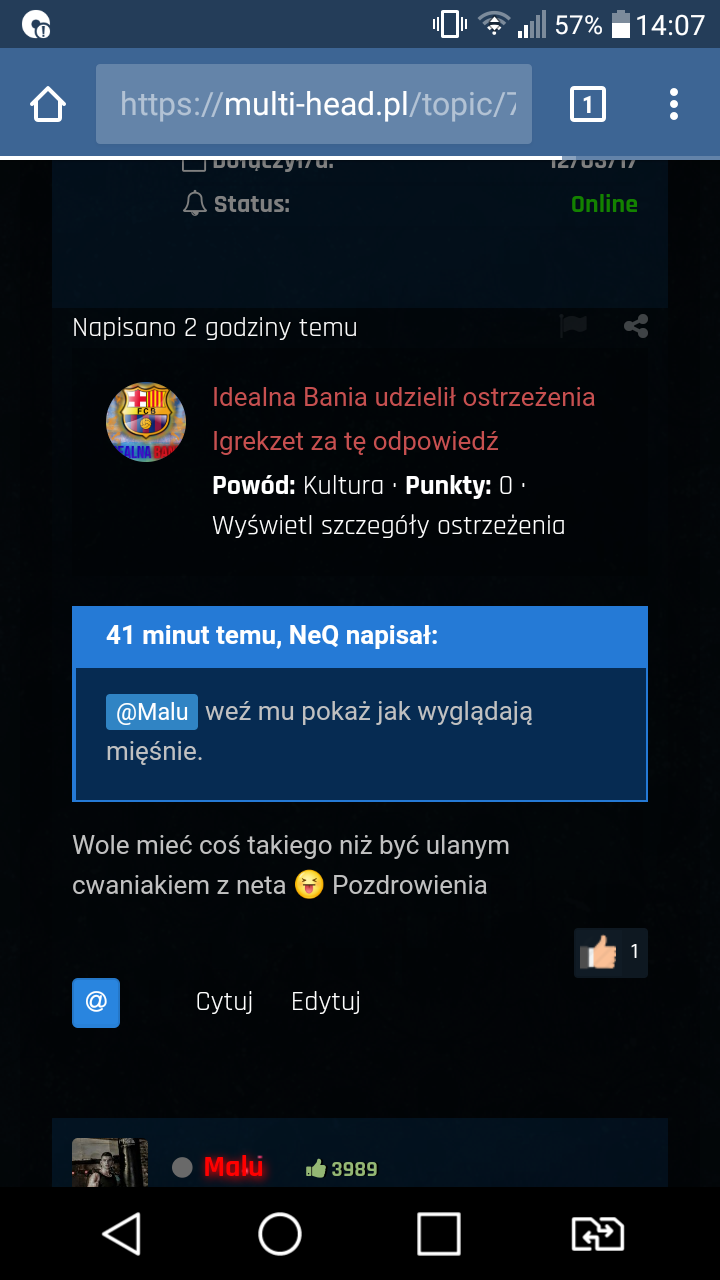Open the browser overflow menu
Image resolution: width=720 pixels, height=1280 pixels.
[673, 104]
